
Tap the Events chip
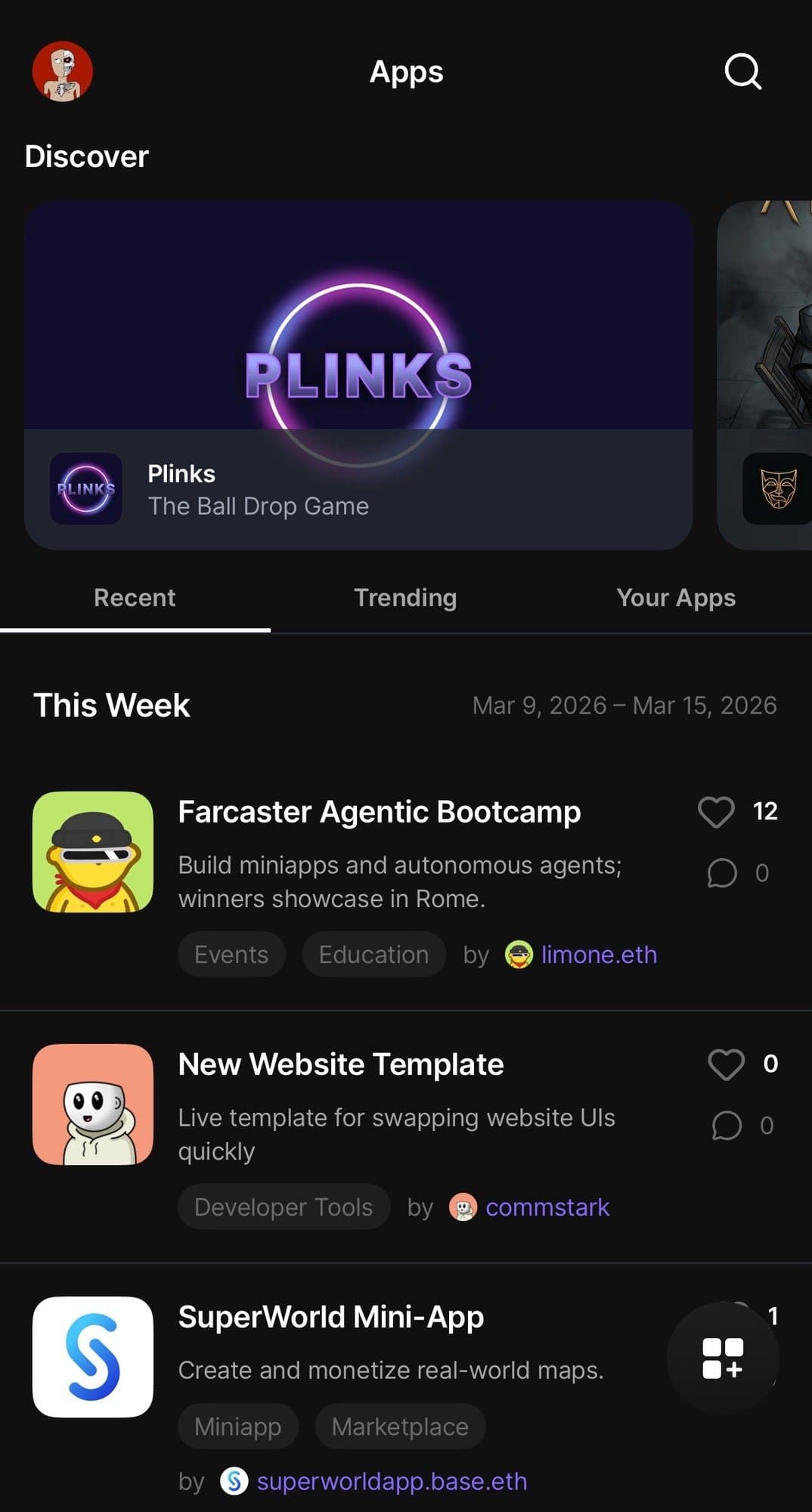click(231, 955)
